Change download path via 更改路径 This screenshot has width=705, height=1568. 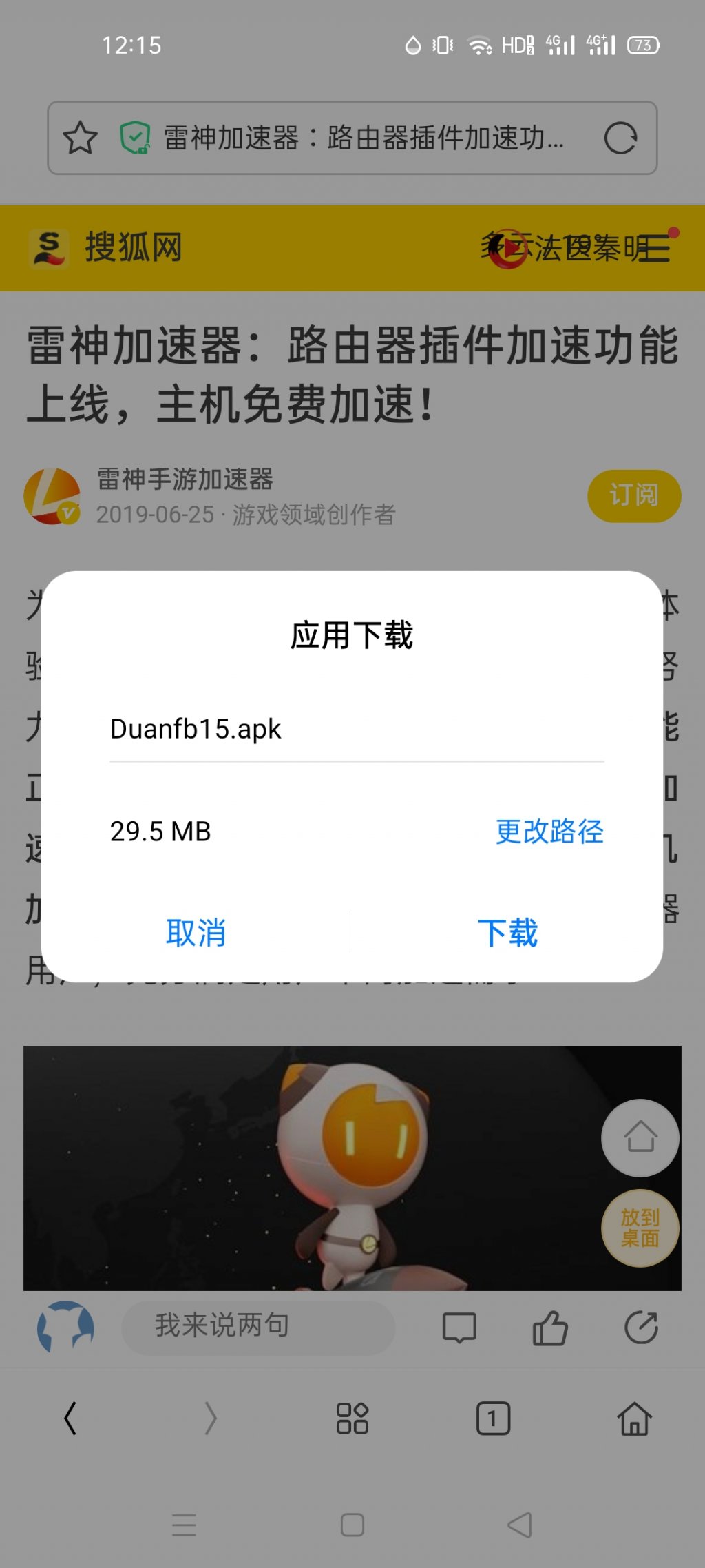click(549, 832)
